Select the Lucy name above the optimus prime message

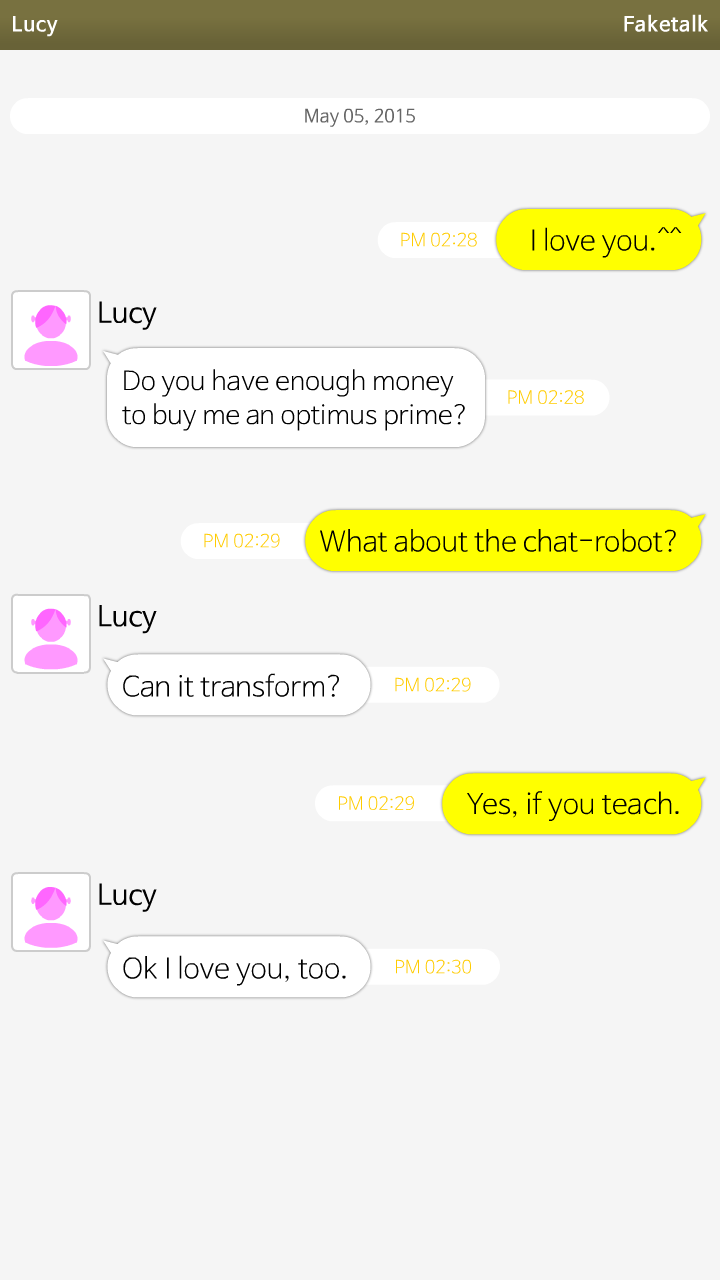coord(126,313)
